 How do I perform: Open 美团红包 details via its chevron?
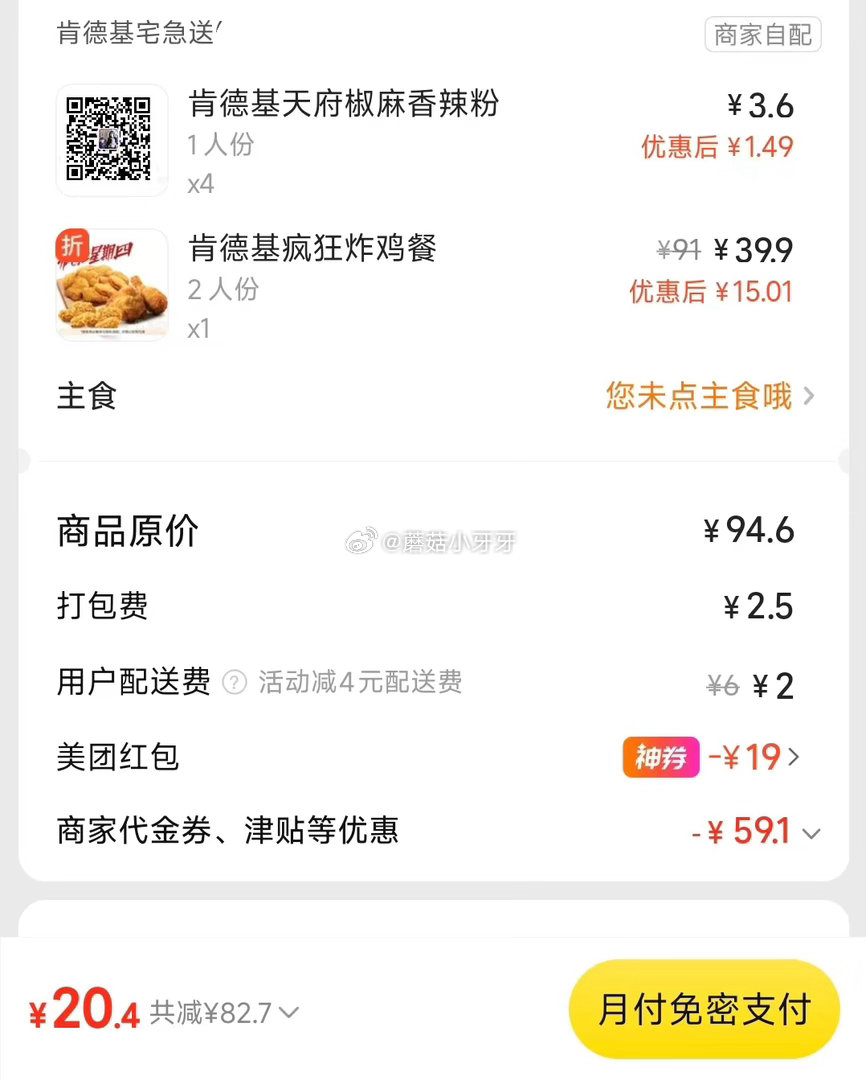(x=793, y=757)
